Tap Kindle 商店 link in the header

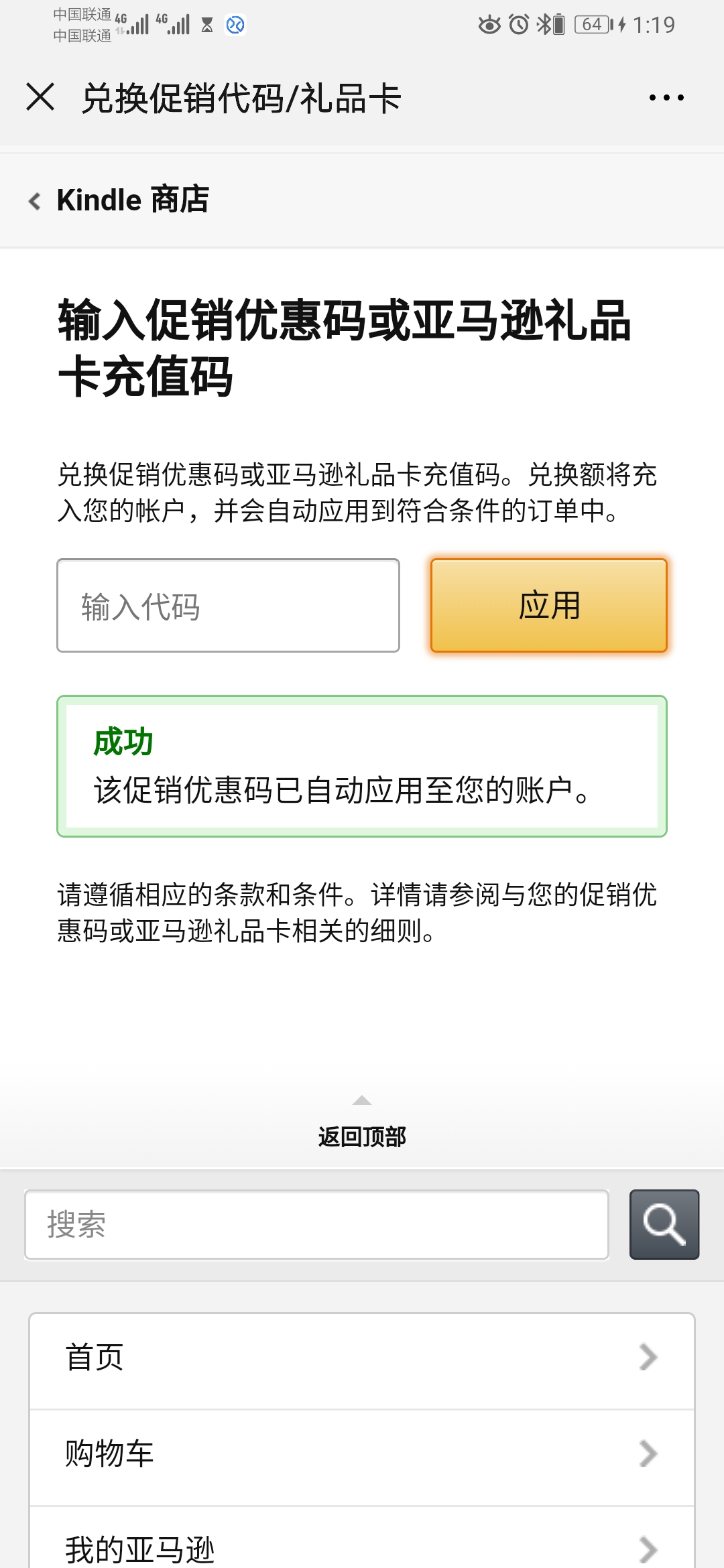pos(131,200)
